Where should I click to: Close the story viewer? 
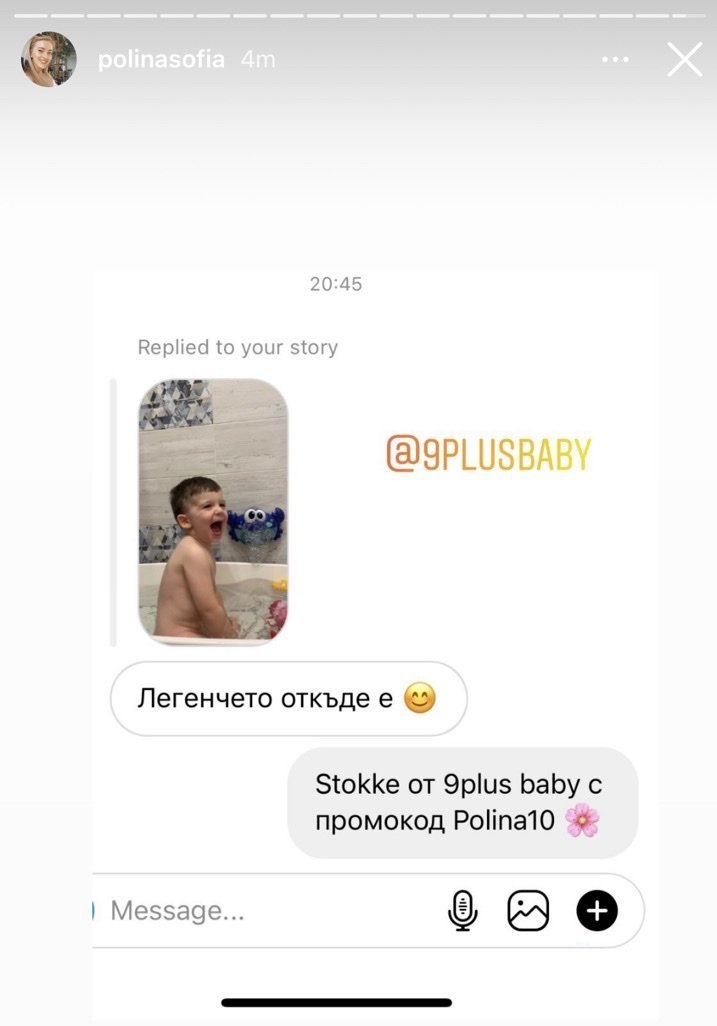coord(685,60)
